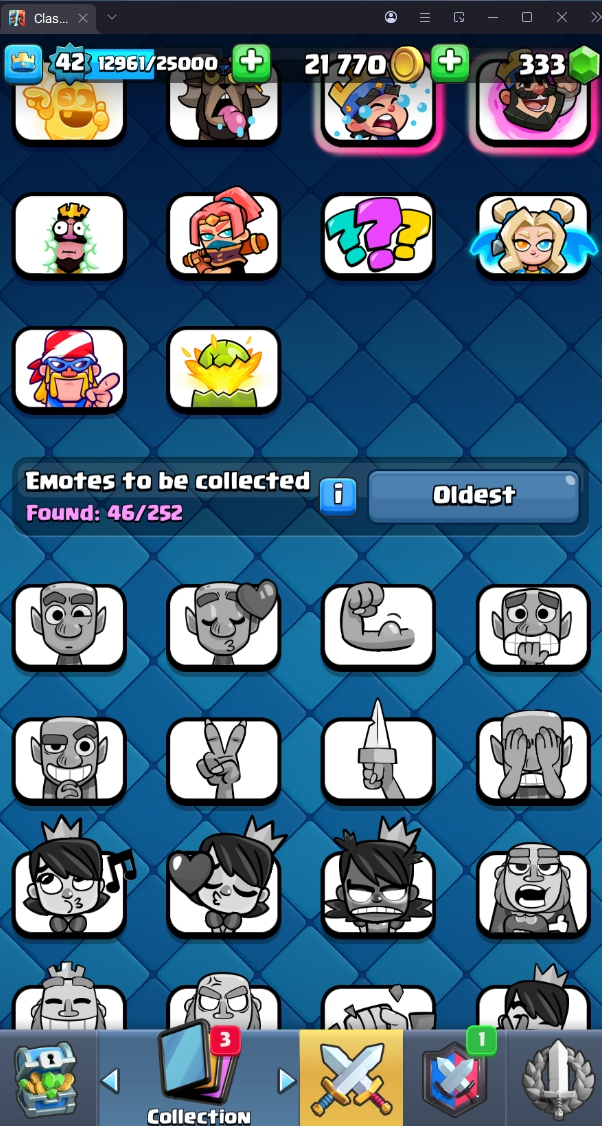Open the Events sword trophy tab
The image size is (602, 1126).
pyautogui.click(x=555, y=1078)
